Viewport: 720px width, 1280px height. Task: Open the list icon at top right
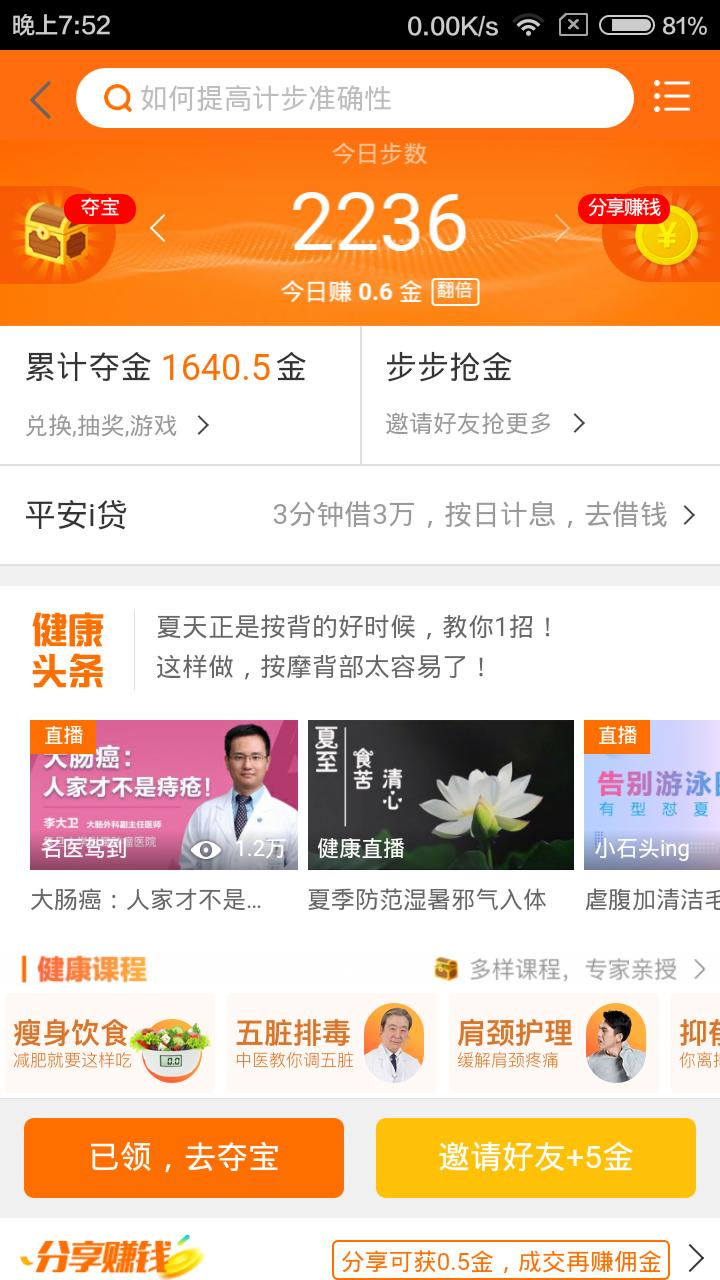click(672, 97)
